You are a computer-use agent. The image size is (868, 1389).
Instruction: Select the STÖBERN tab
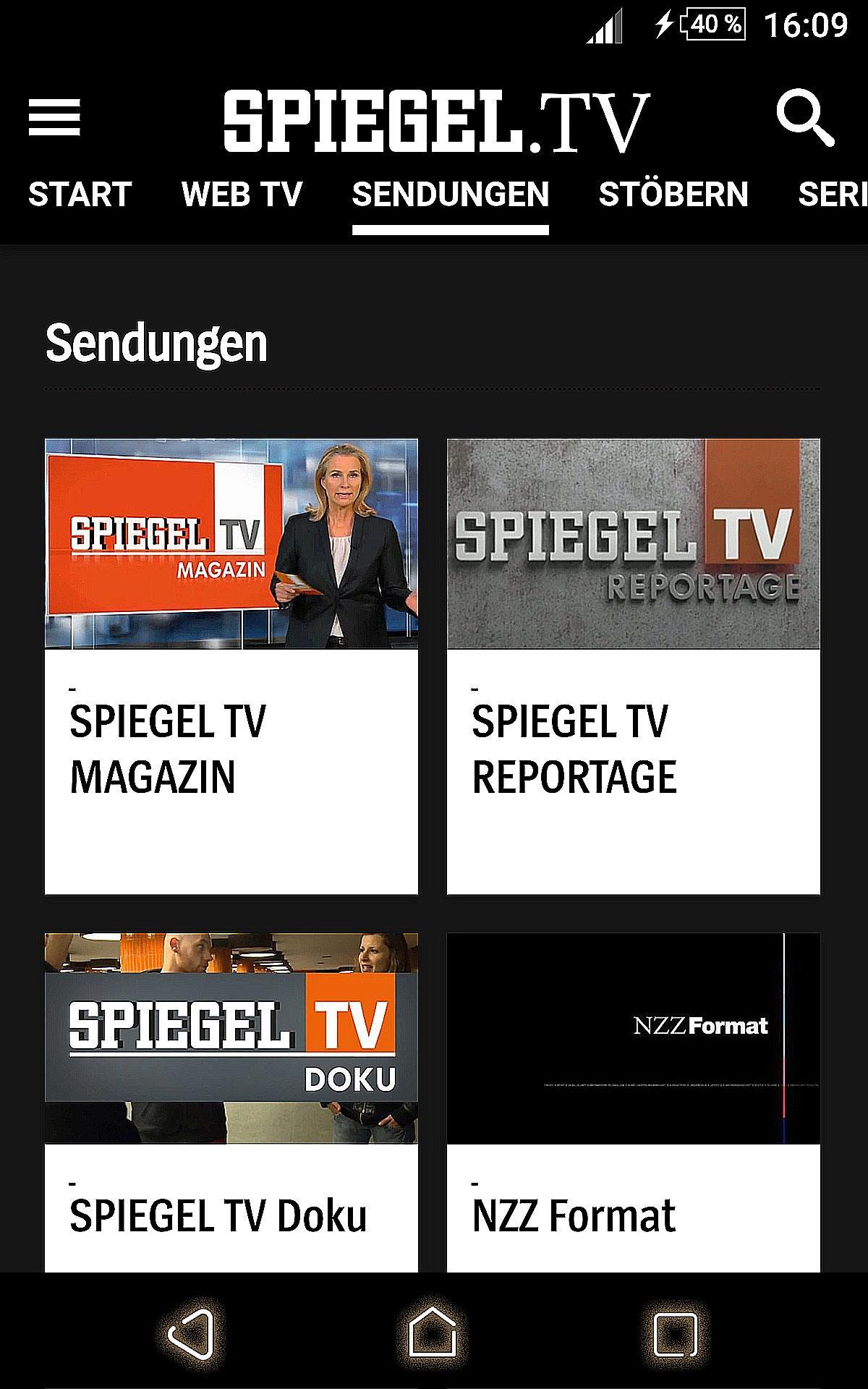click(674, 193)
